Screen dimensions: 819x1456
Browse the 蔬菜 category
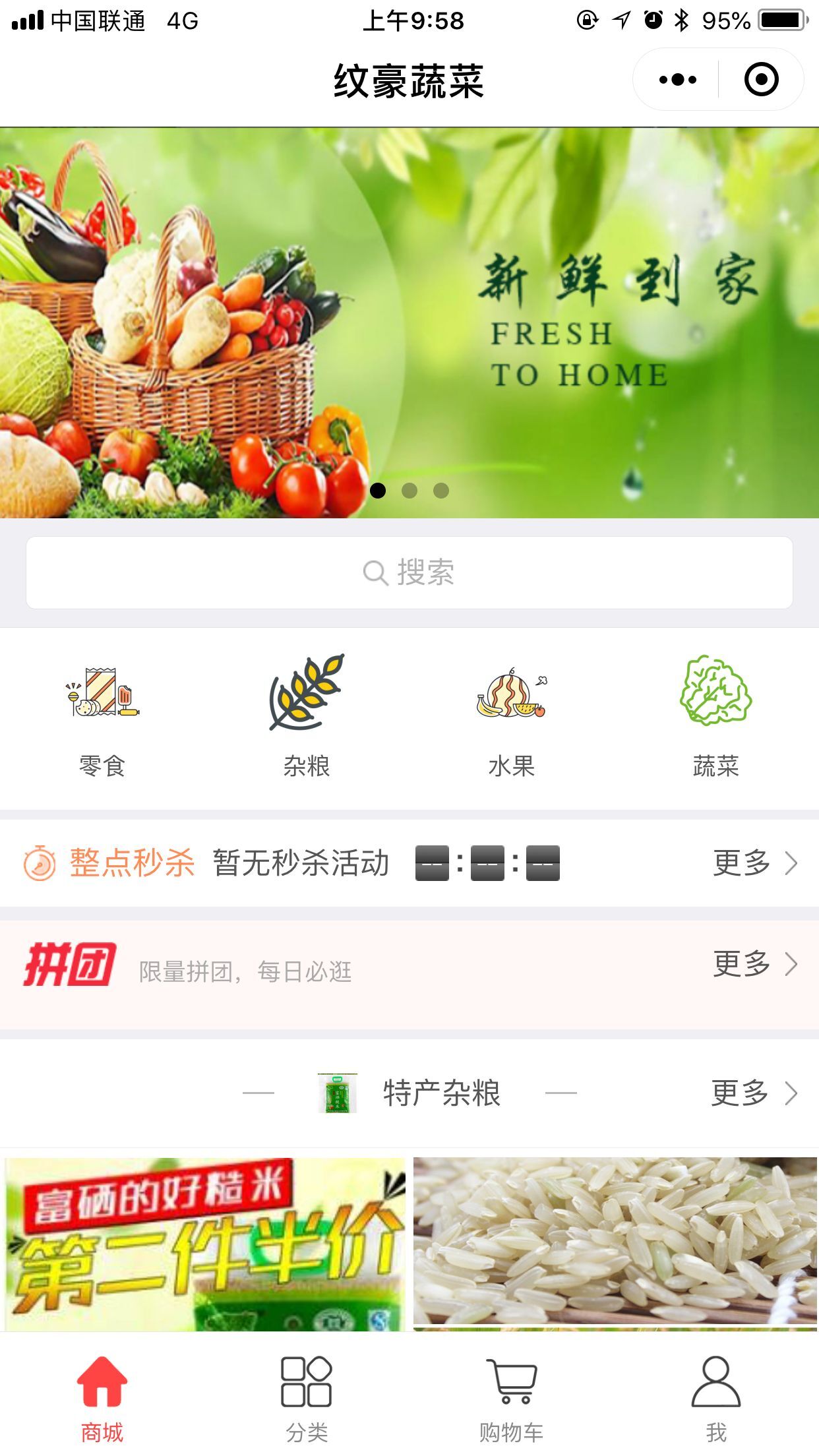click(x=715, y=717)
